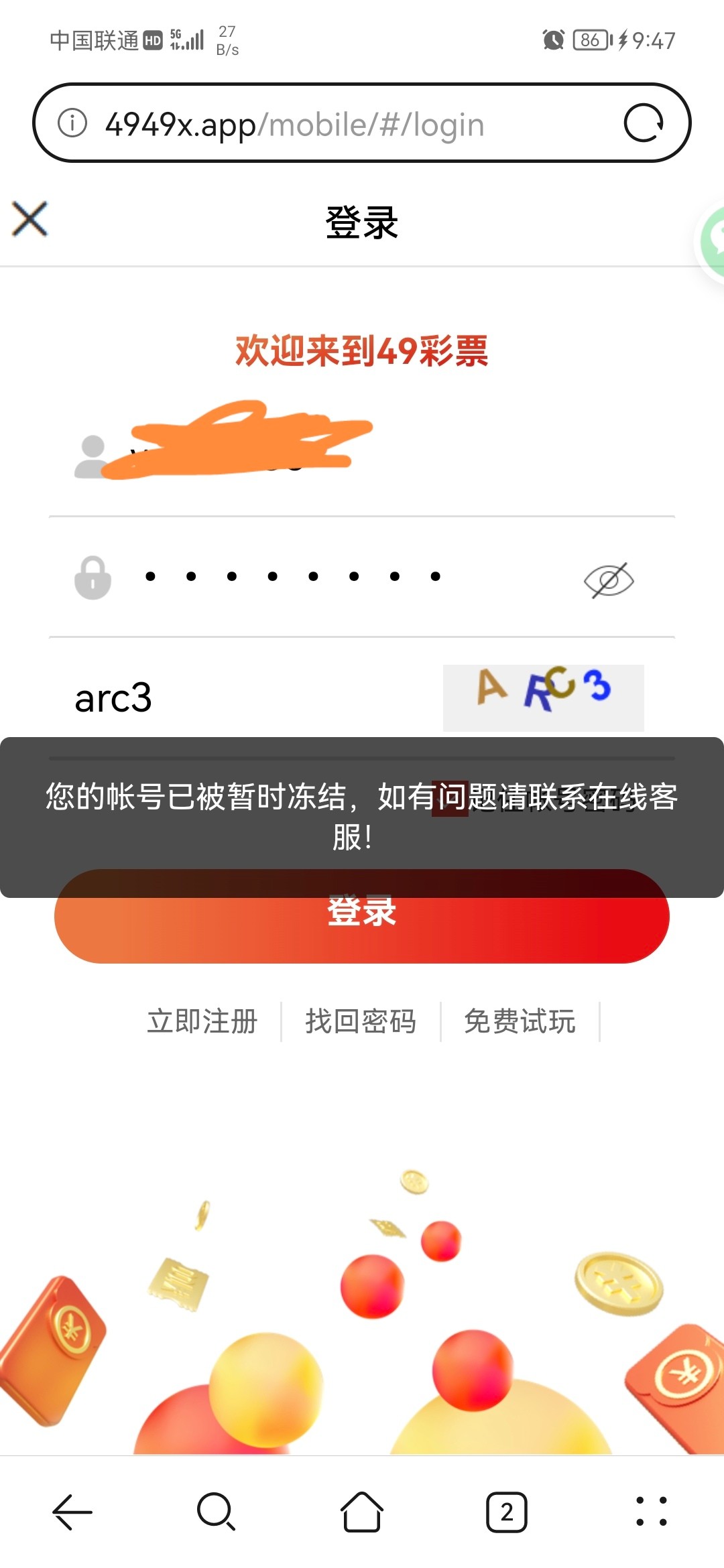
Task: Refresh the captcha image
Action: point(543,697)
